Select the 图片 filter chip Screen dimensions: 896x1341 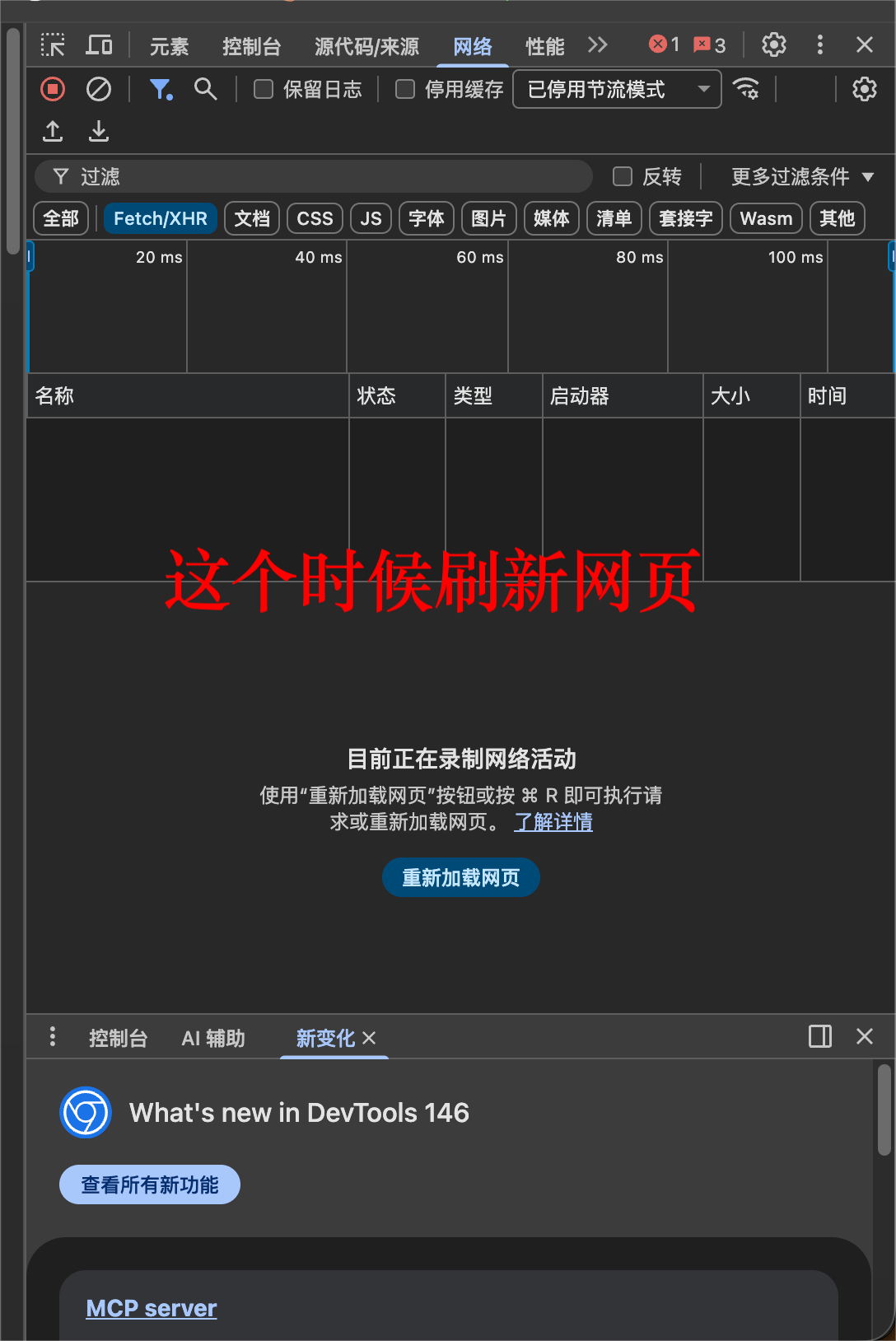(488, 218)
